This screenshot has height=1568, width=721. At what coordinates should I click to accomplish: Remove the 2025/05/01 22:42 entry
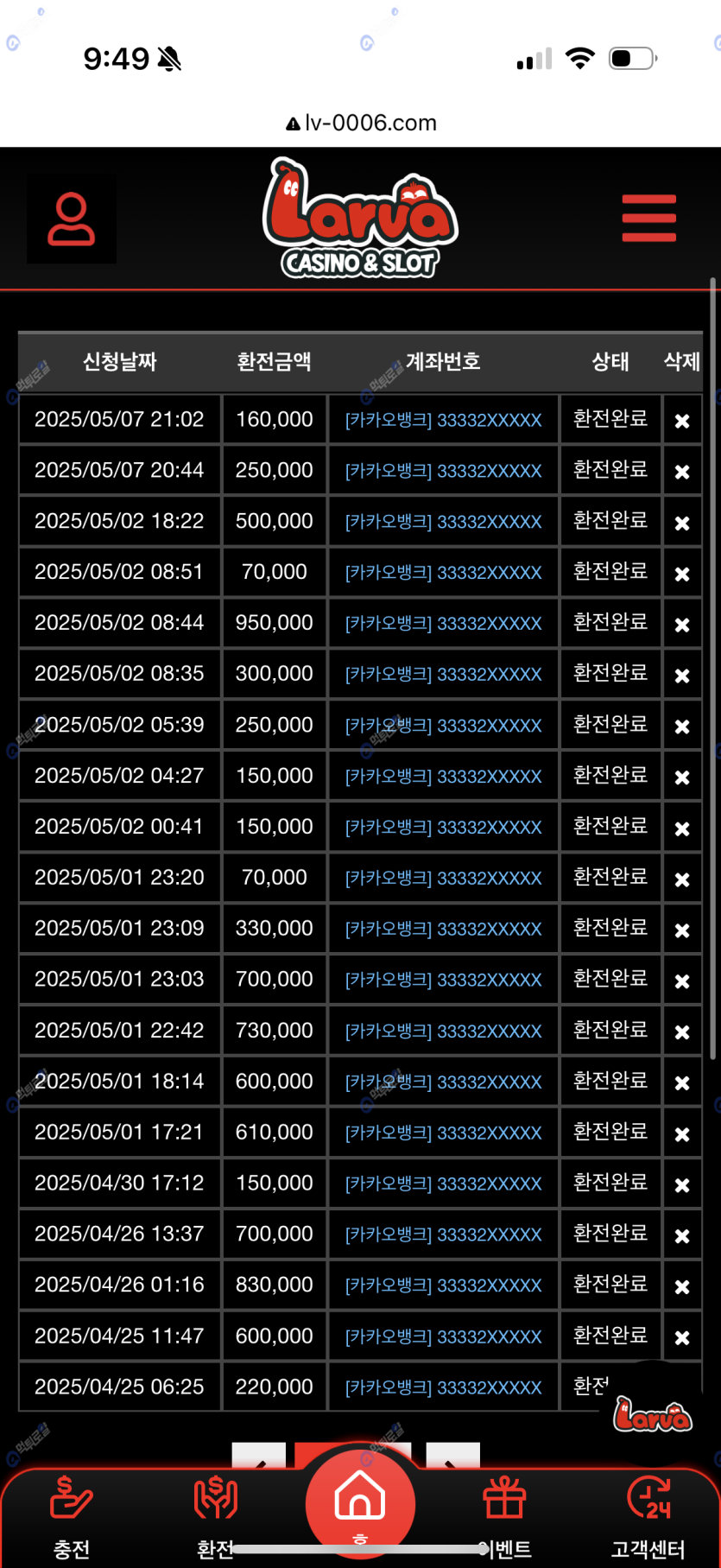[681, 1032]
